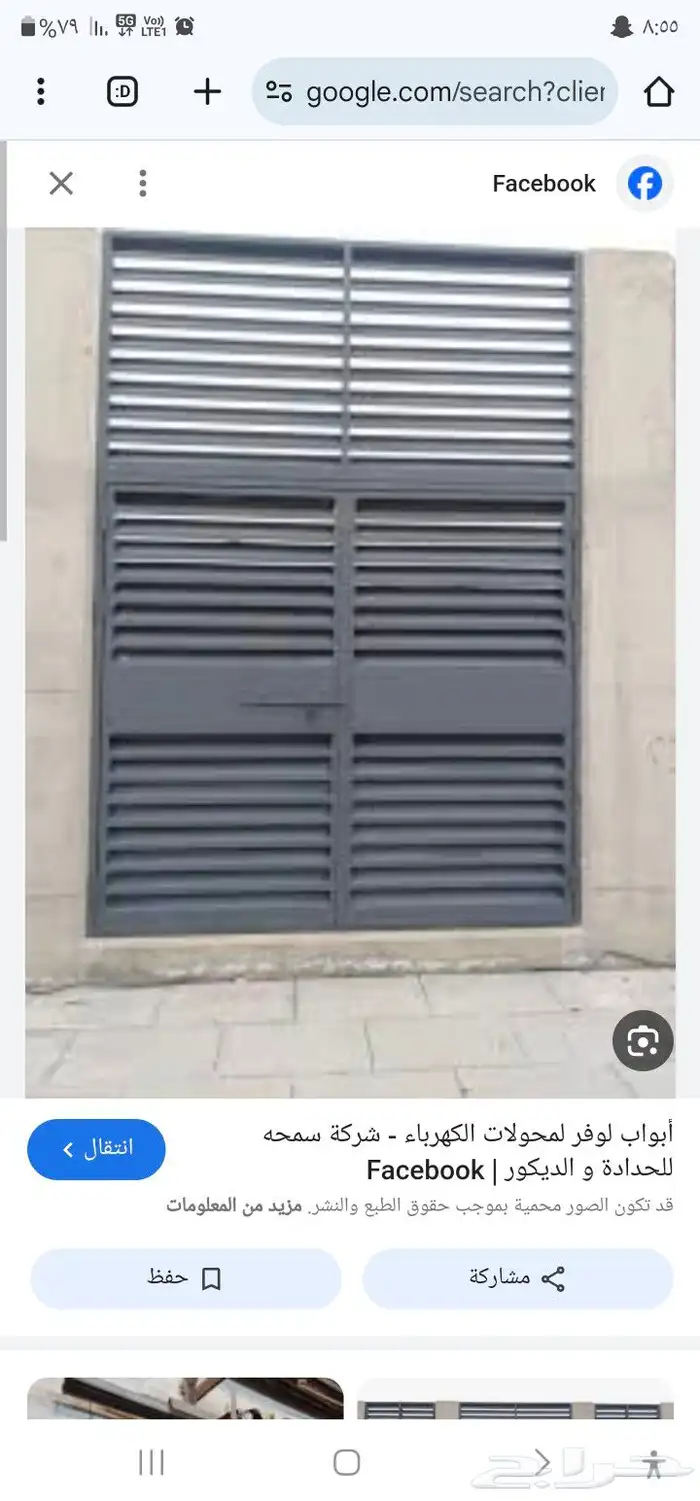
Task: Open a new browser tab
Action: tap(207, 92)
